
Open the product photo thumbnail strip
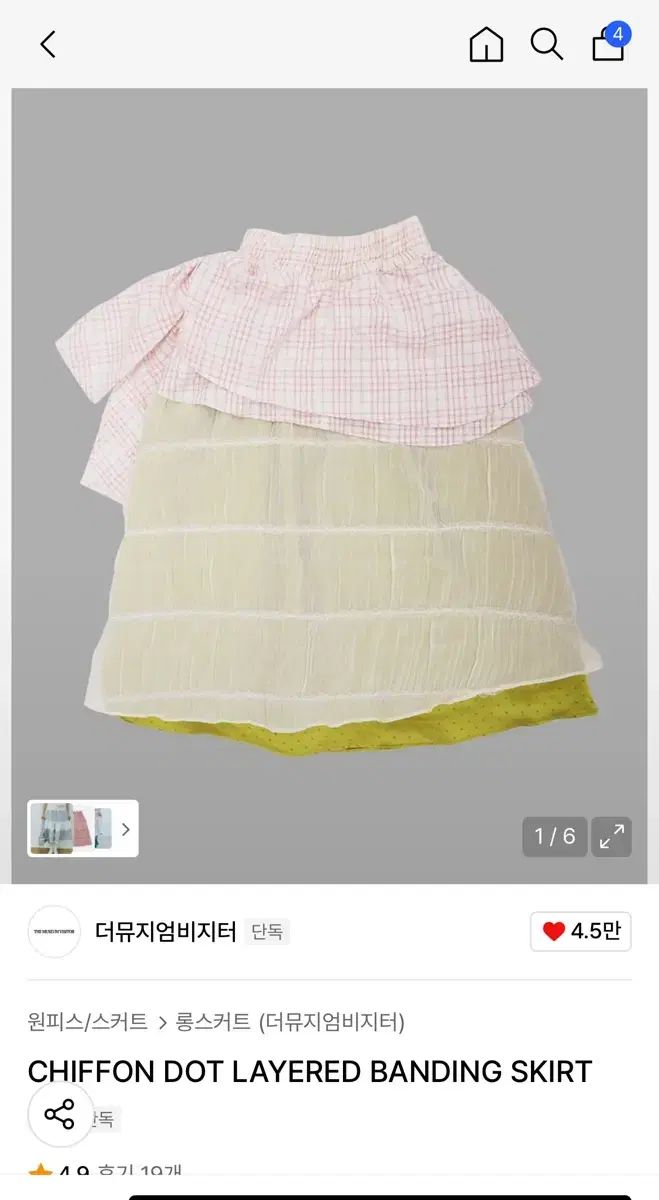pos(82,828)
